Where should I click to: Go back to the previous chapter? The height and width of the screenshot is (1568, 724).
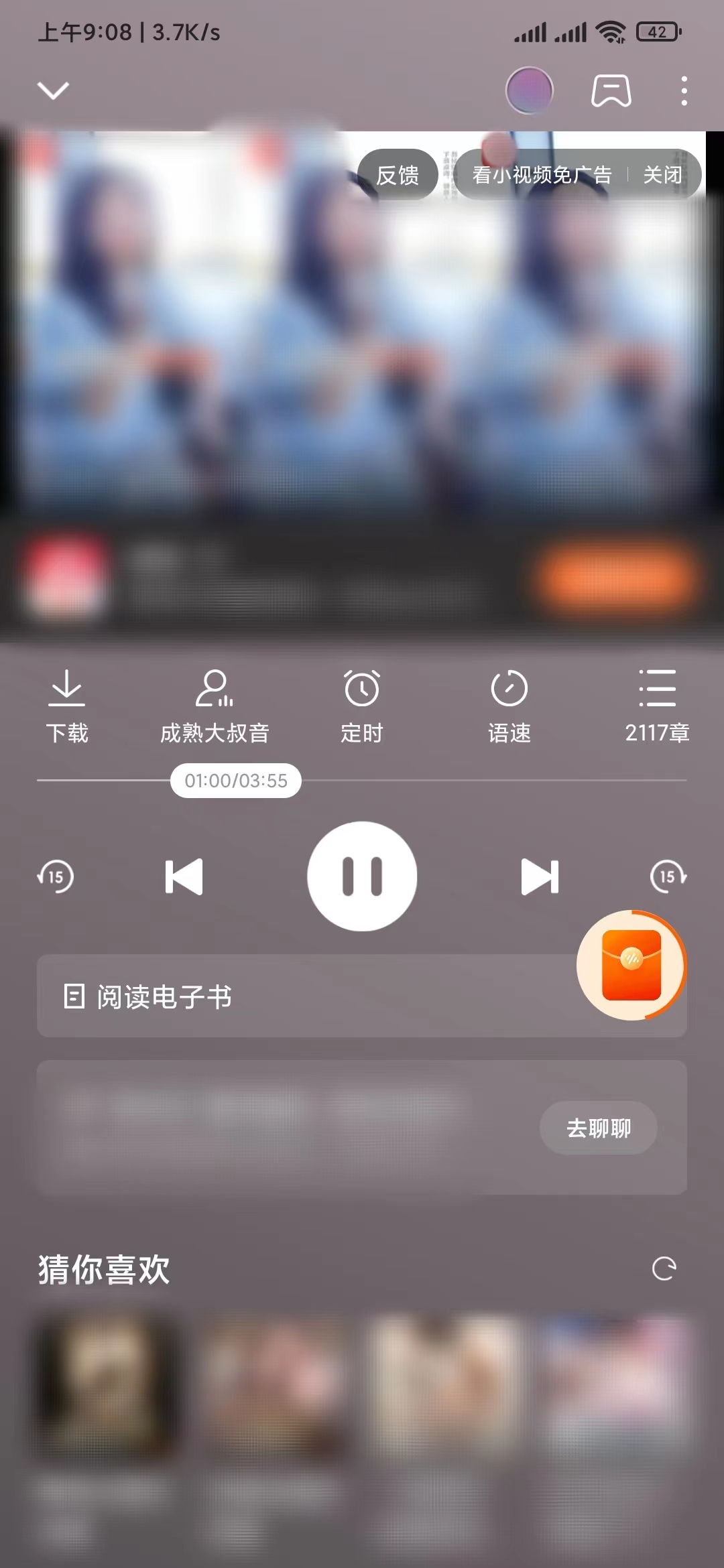pyautogui.click(x=184, y=876)
